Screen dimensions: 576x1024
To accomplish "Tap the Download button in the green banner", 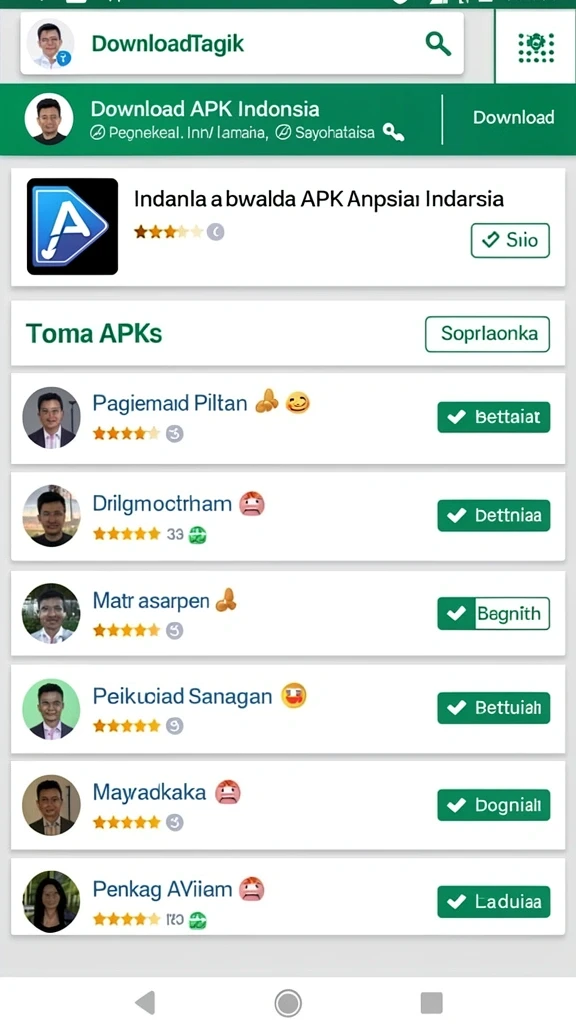I will coord(513,118).
